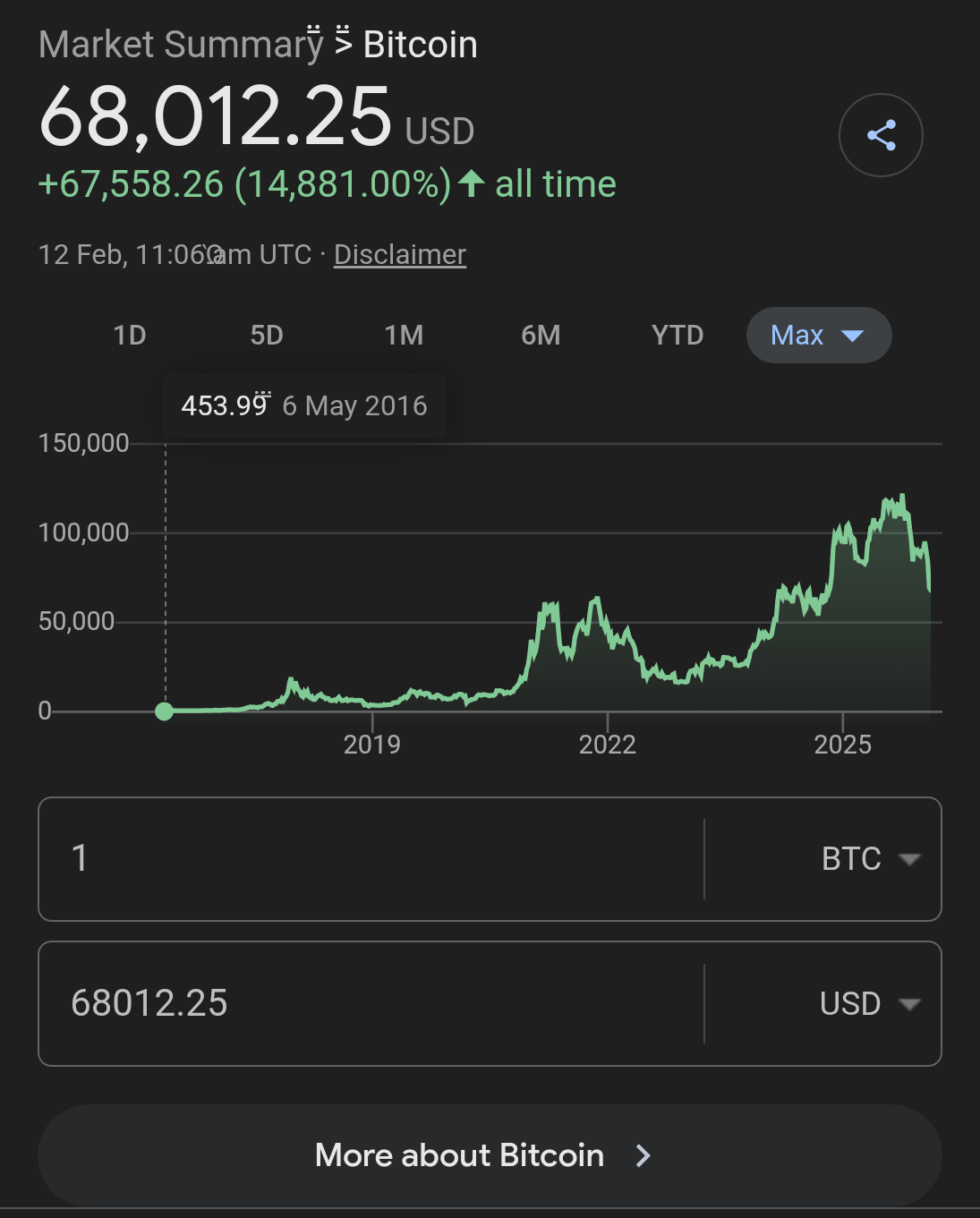Viewport: 980px width, 1218px height.
Task: Switch to the 6M range
Action: 541,336
